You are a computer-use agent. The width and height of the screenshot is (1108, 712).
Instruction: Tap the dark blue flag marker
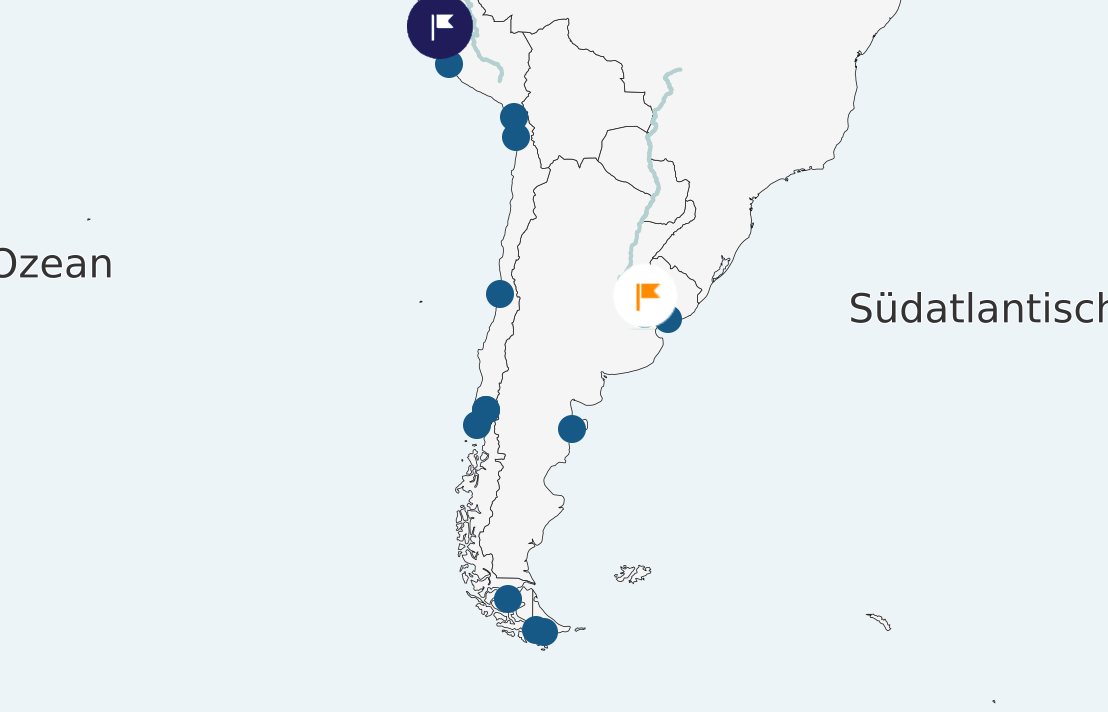coord(440,26)
